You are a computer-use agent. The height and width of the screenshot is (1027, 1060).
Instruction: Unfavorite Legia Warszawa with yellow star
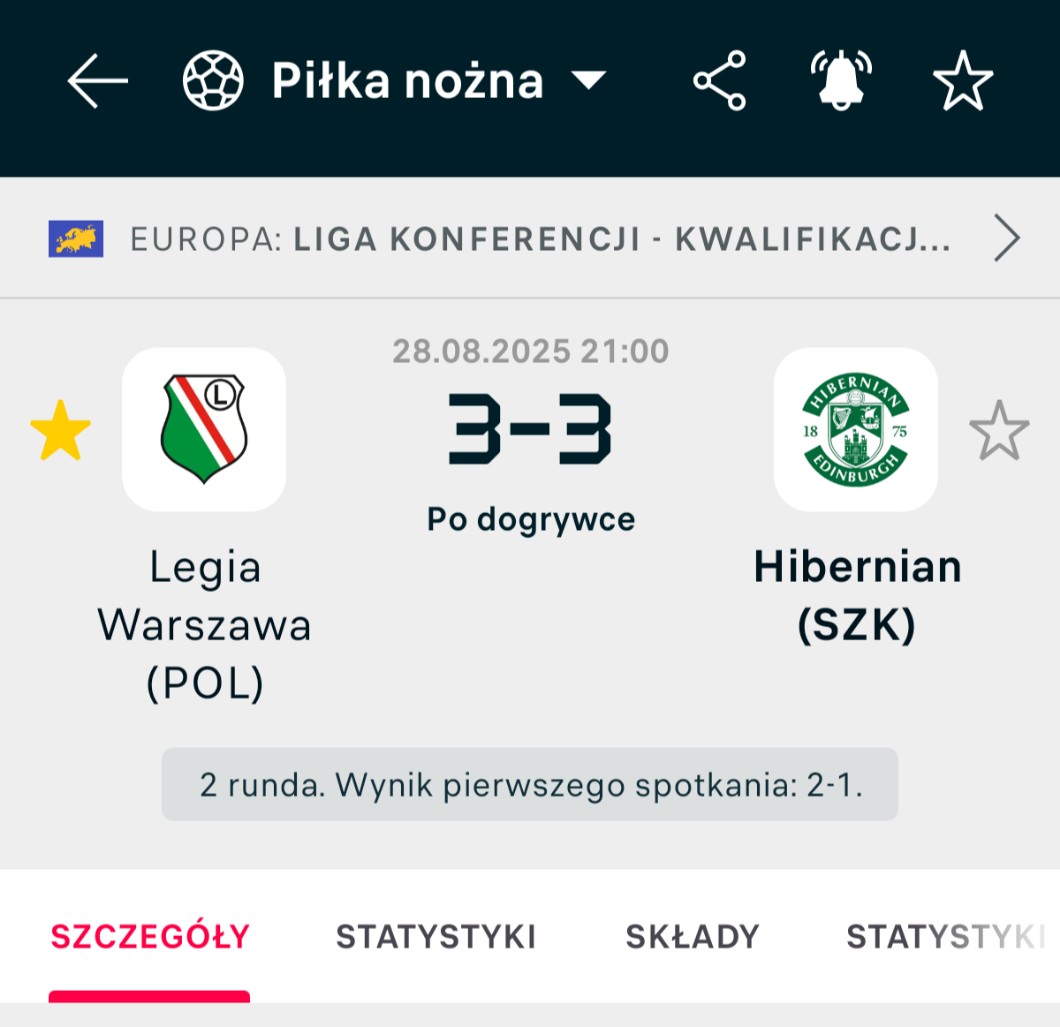click(x=61, y=430)
